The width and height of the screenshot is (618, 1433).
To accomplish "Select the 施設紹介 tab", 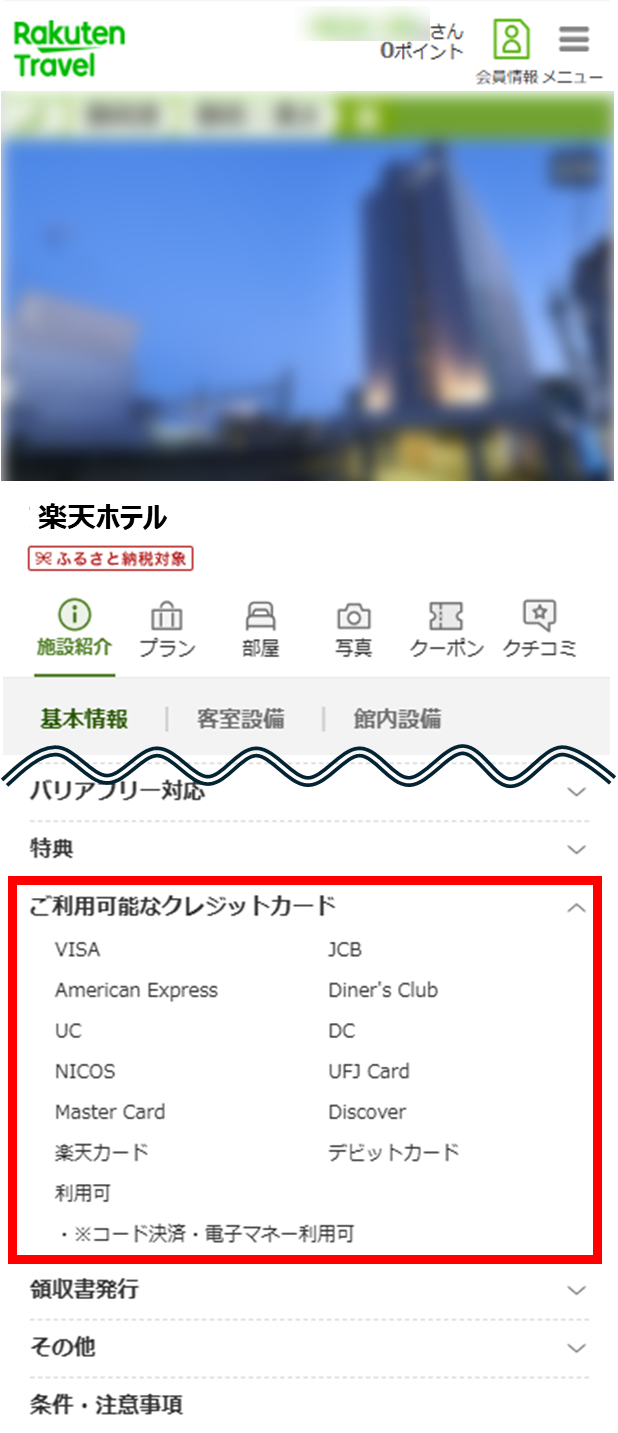I will 75,629.
